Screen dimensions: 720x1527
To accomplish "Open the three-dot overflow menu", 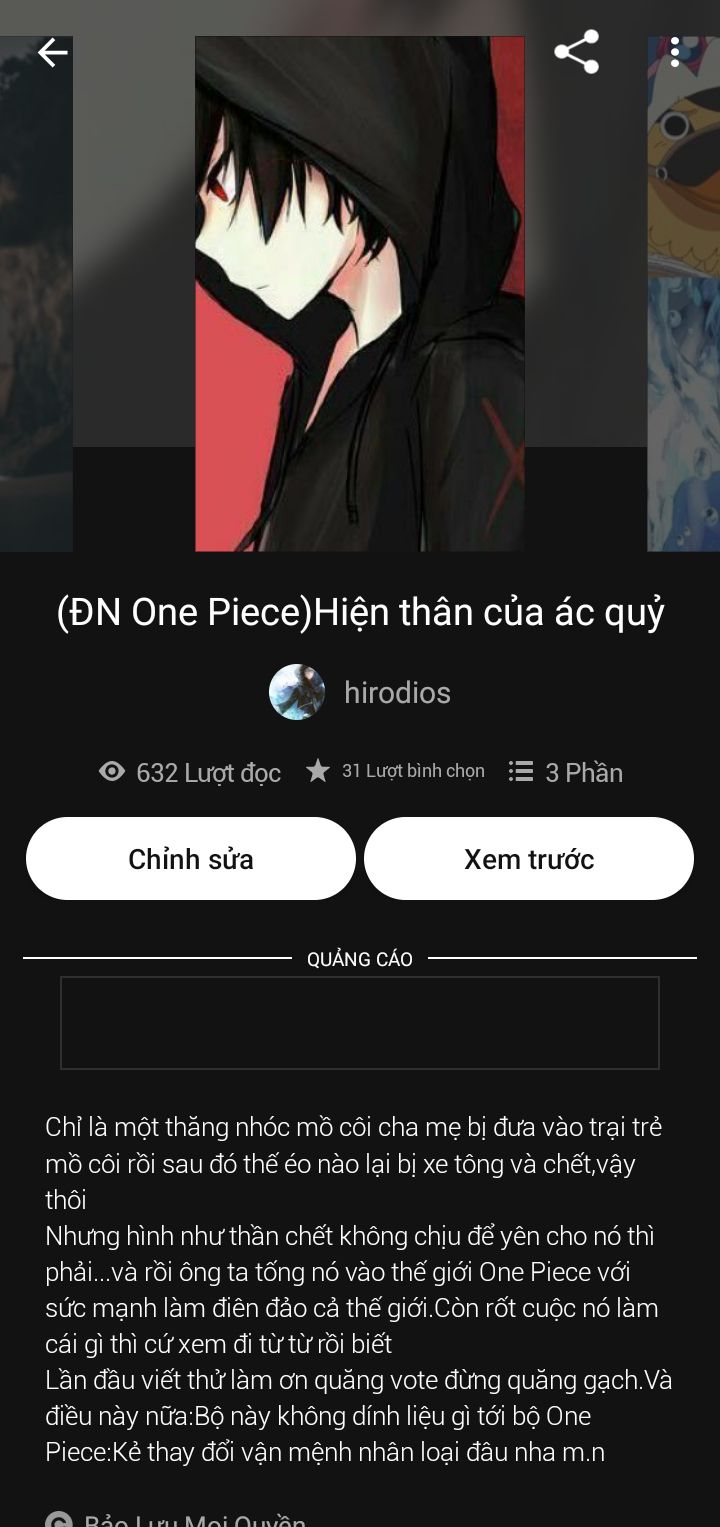I will (x=675, y=52).
